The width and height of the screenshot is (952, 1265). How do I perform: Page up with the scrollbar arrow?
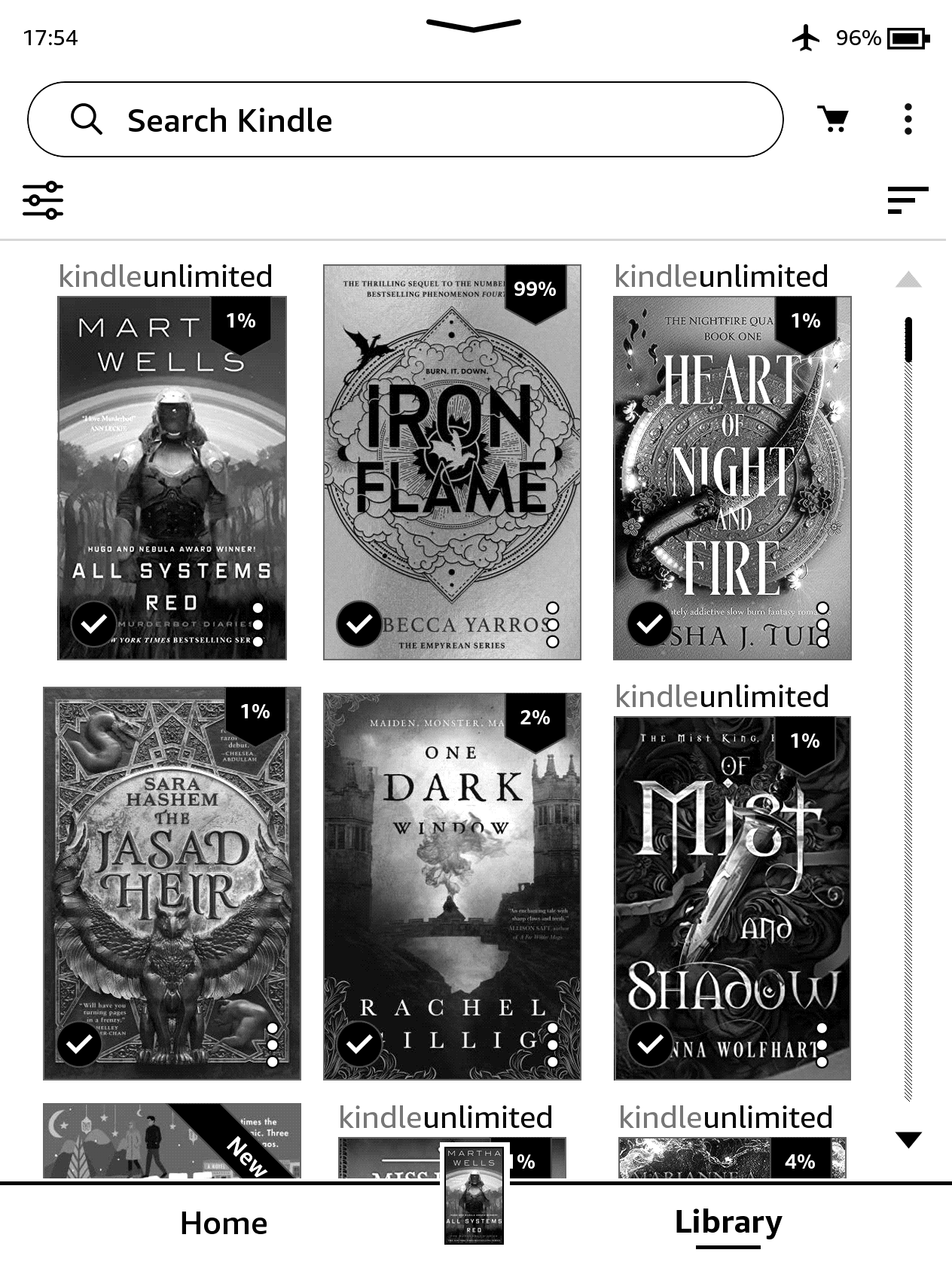click(909, 280)
